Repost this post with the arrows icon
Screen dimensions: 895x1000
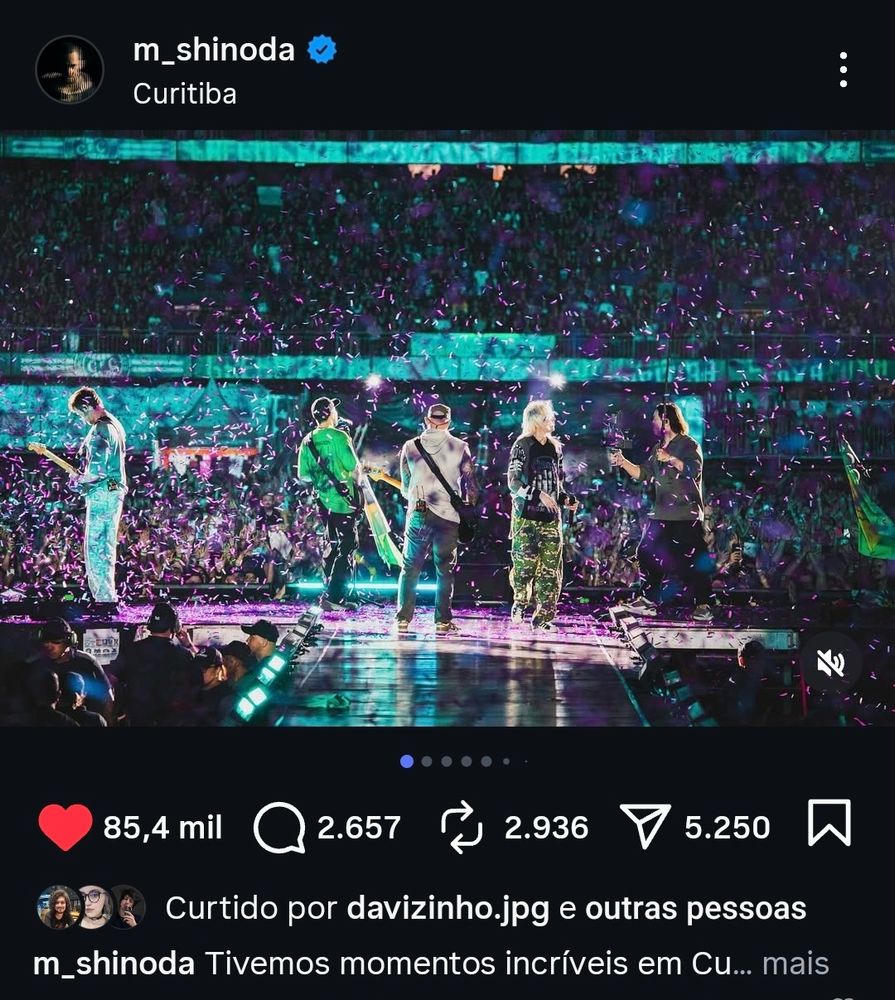(462, 827)
